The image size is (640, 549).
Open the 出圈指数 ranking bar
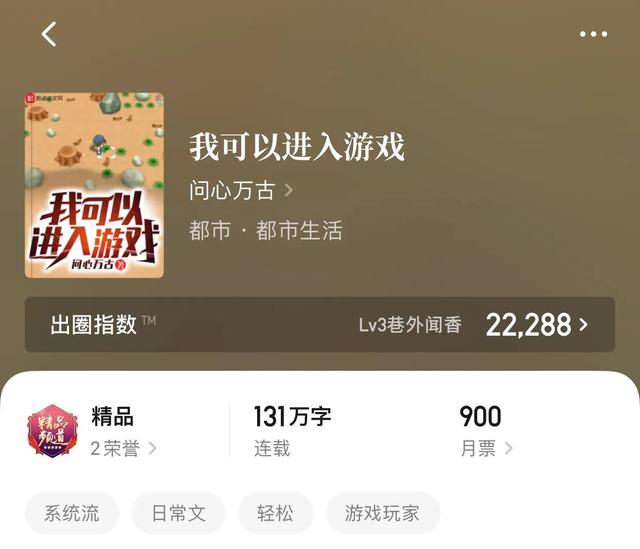(x=320, y=324)
